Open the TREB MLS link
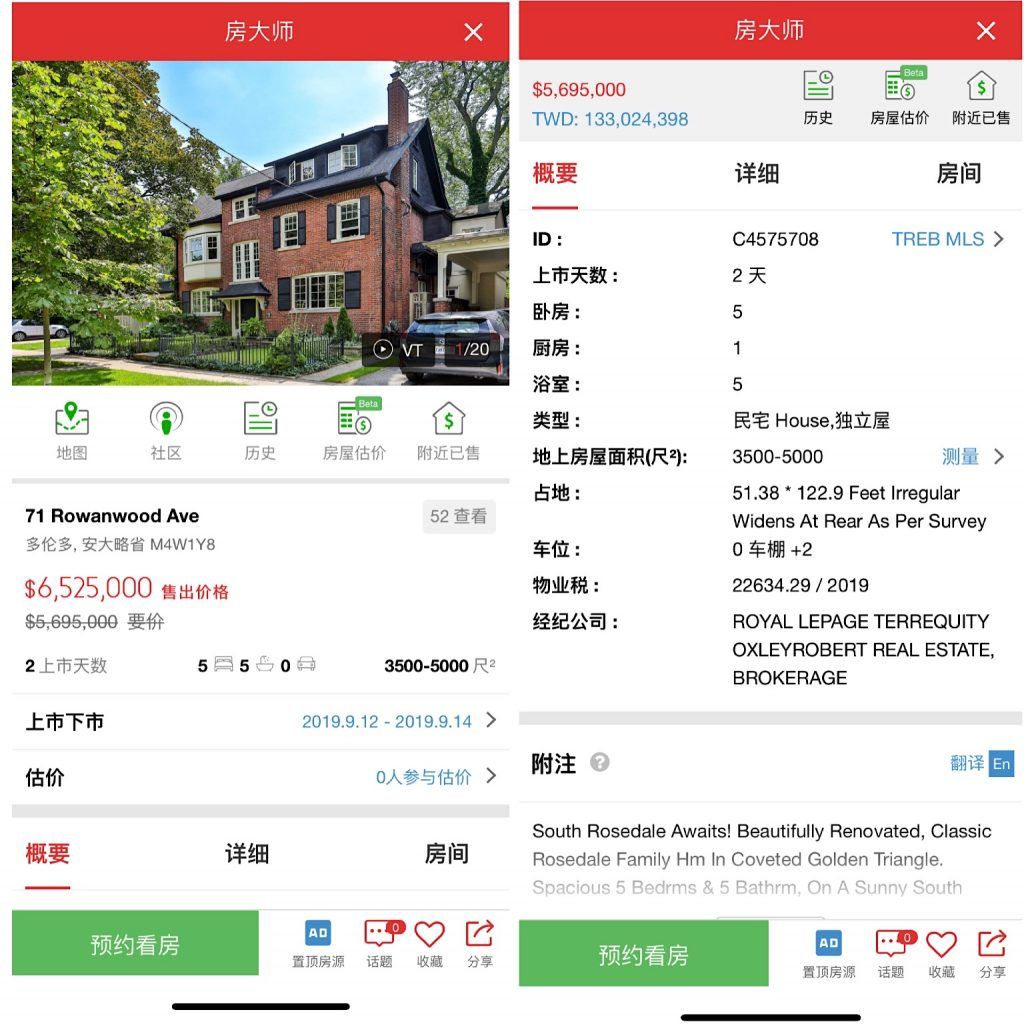1024x1024 pixels. click(x=947, y=239)
